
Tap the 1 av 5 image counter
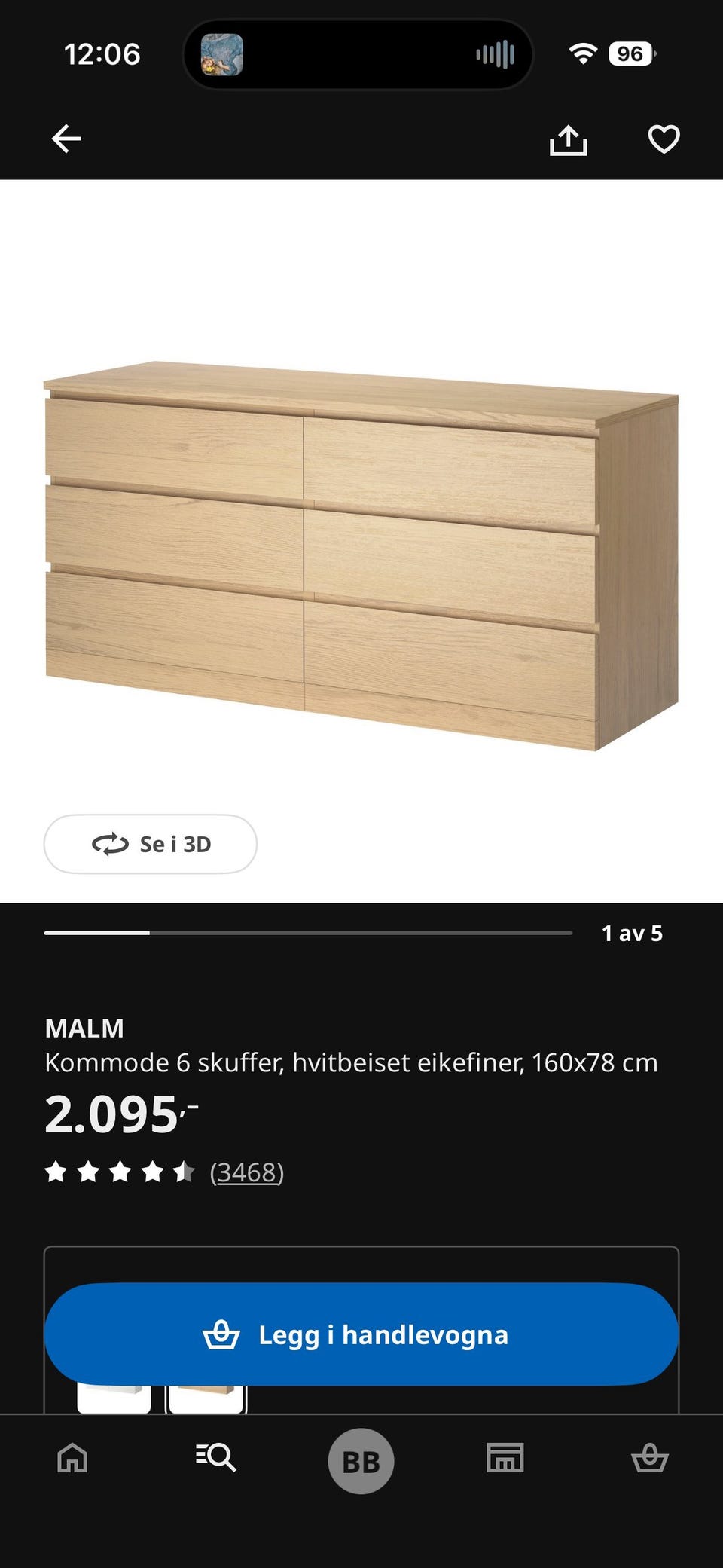(633, 933)
